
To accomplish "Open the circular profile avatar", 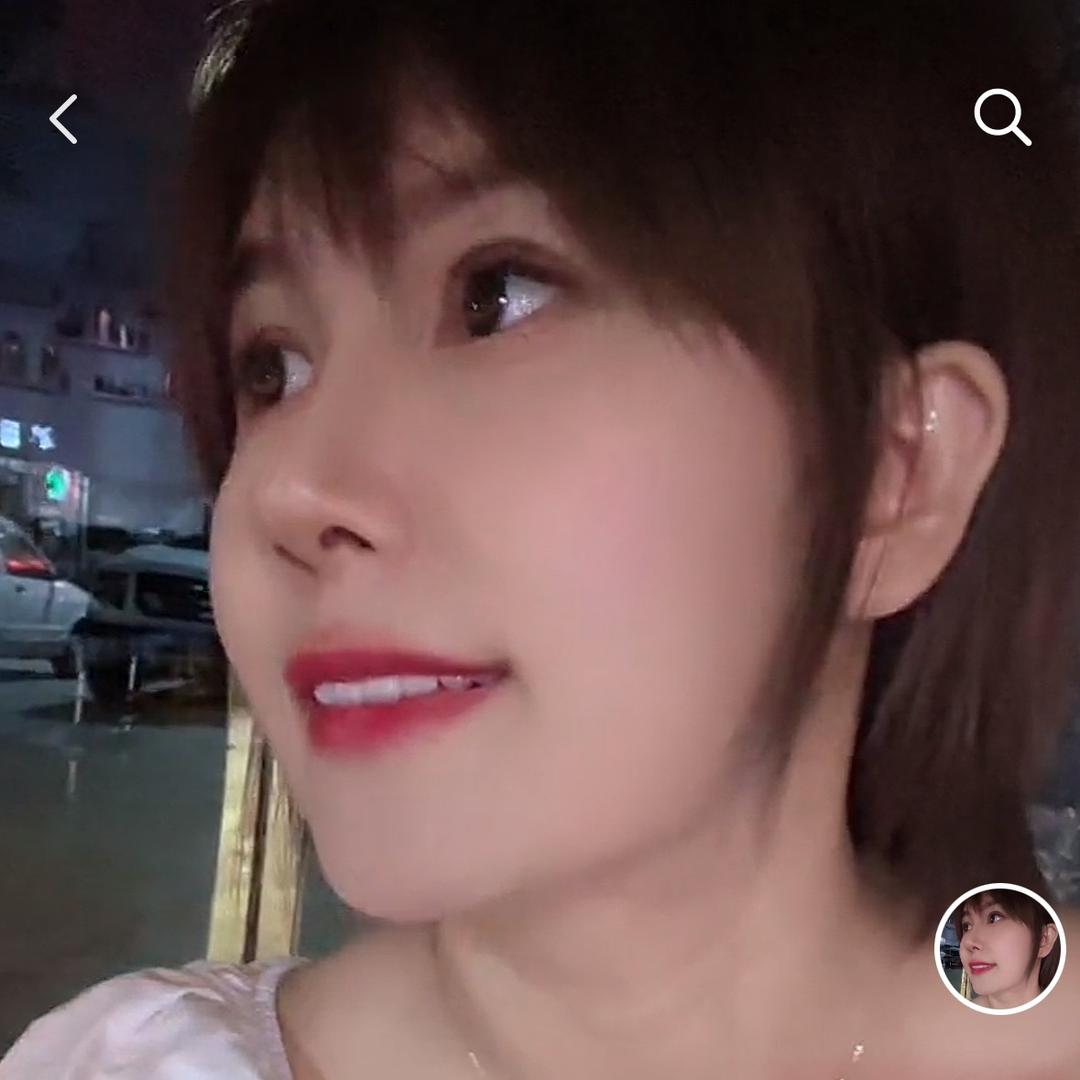I will click(1000, 949).
